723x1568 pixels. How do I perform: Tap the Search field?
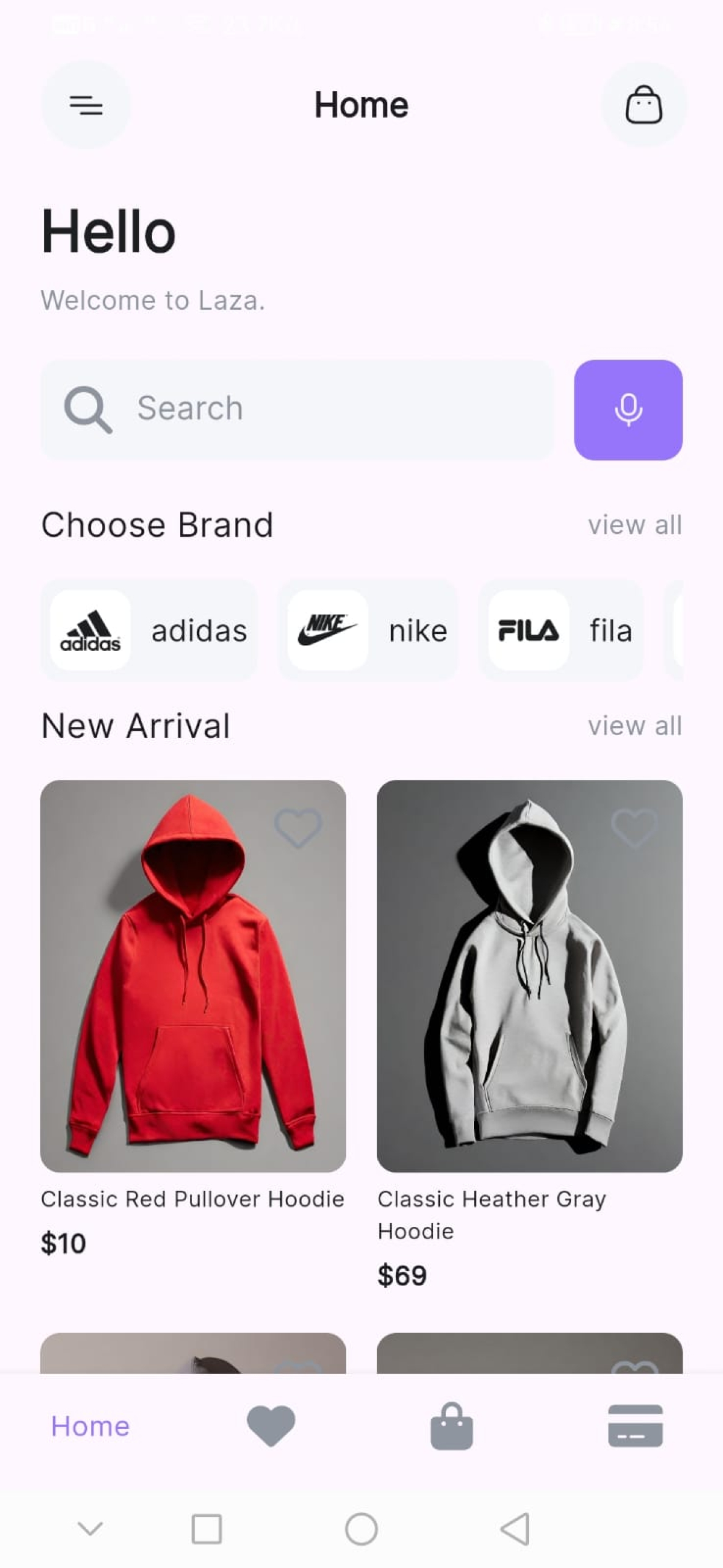(x=297, y=409)
